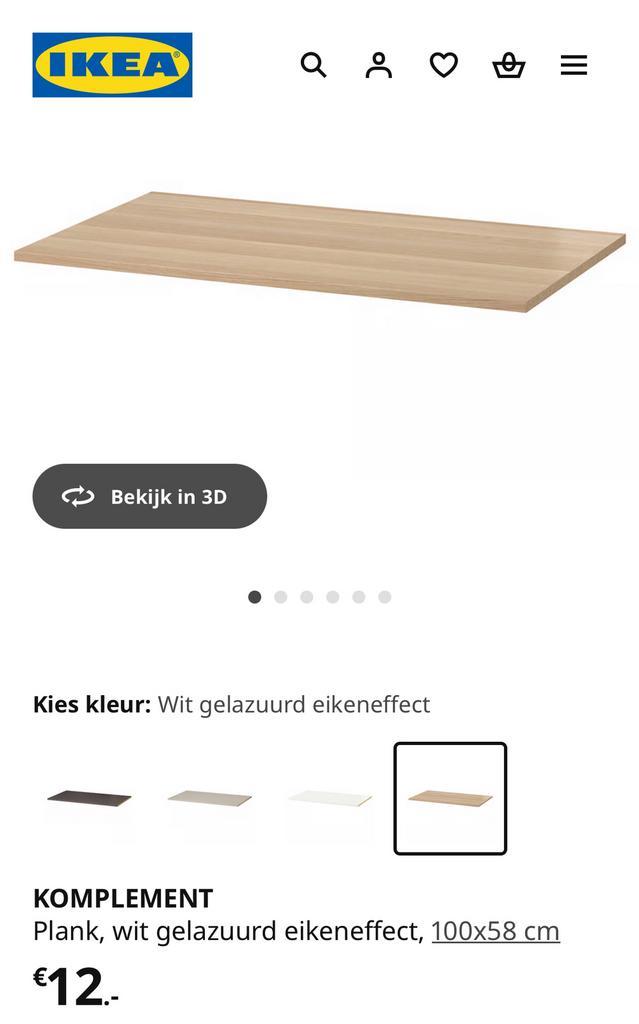
Task: Open the search magnifier icon
Action: (314, 65)
